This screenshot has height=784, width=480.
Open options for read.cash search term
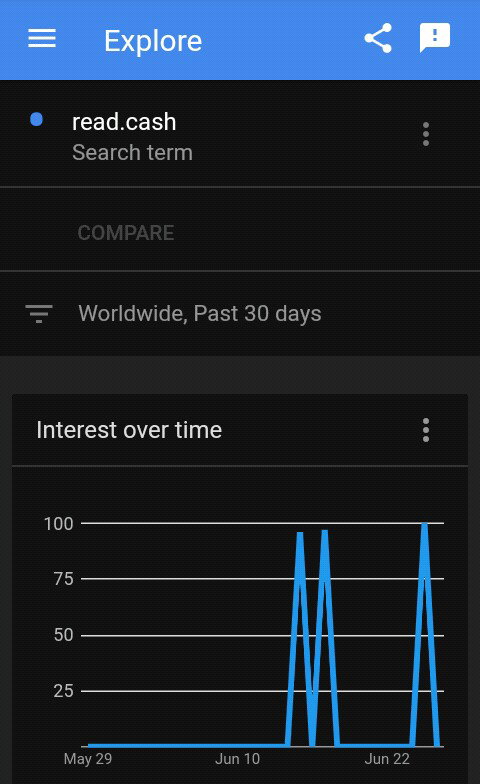pyautogui.click(x=426, y=134)
